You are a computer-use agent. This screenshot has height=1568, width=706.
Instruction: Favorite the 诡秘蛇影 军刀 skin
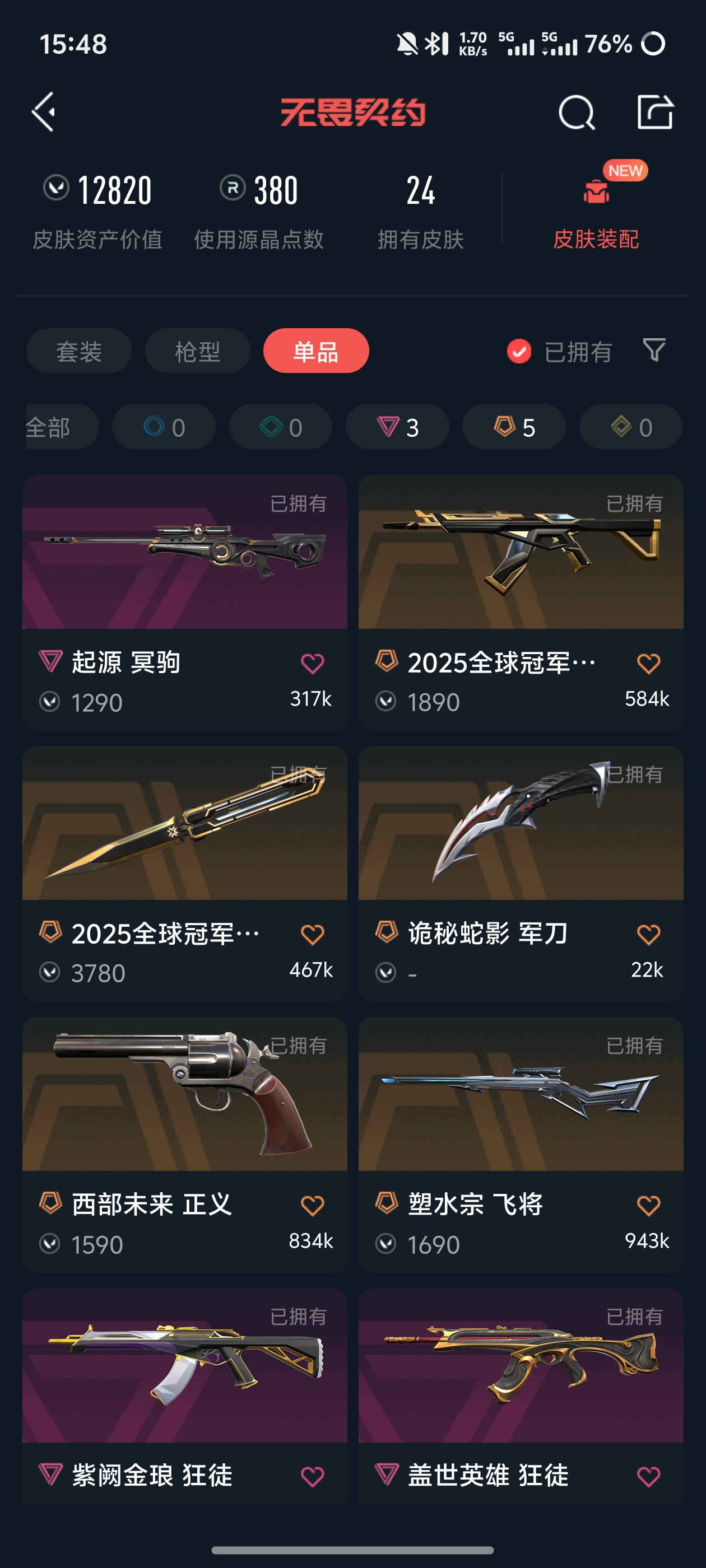648,934
